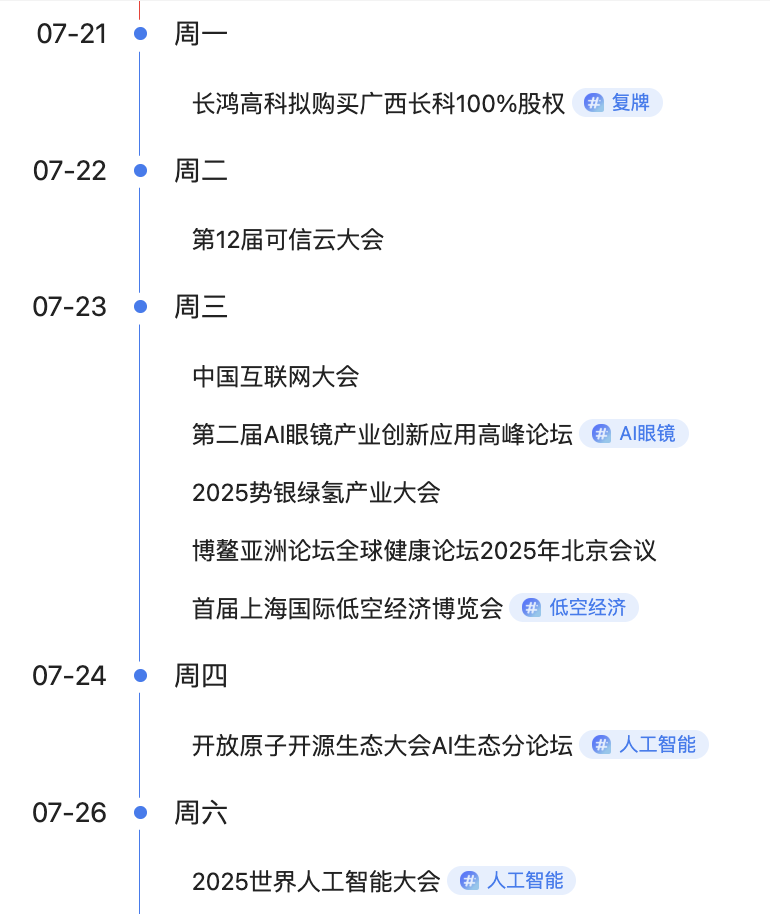Open the 中国互联网大会 event
Screen dimensions: 770x914
[x=275, y=376]
